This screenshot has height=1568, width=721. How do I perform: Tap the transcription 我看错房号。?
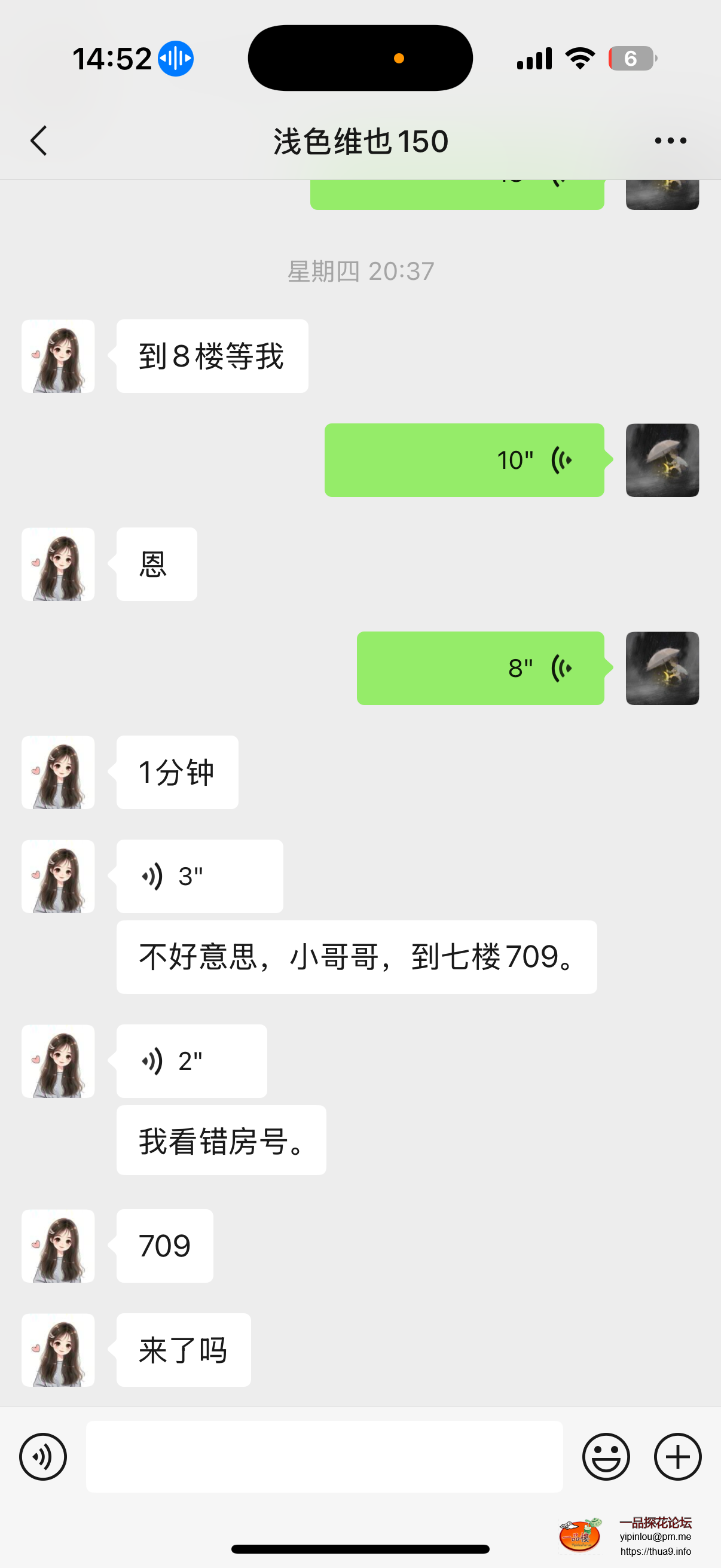tap(221, 1140)
